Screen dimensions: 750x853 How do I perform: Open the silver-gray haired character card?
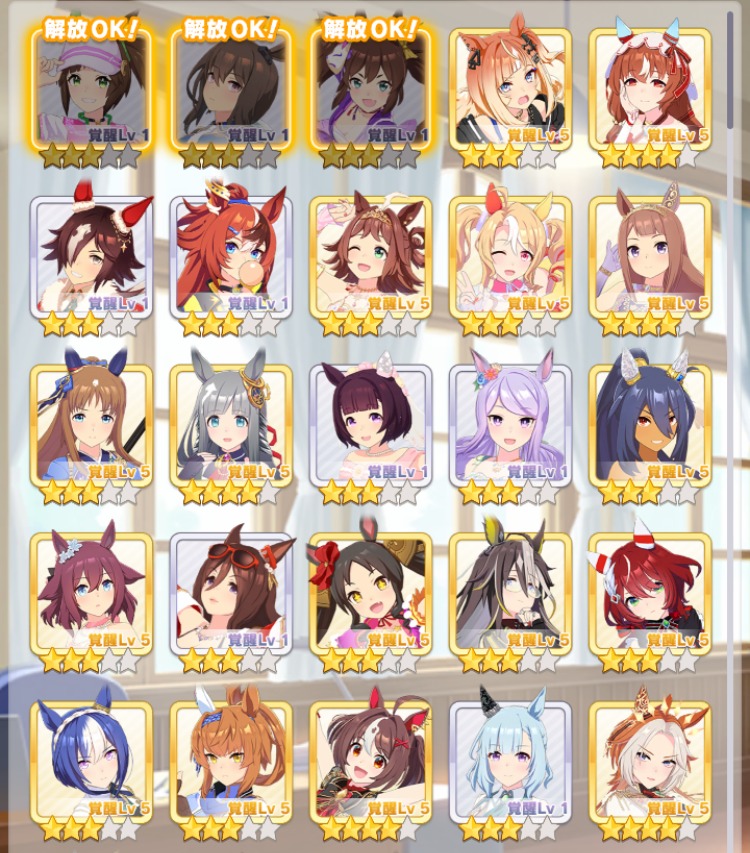231,427
